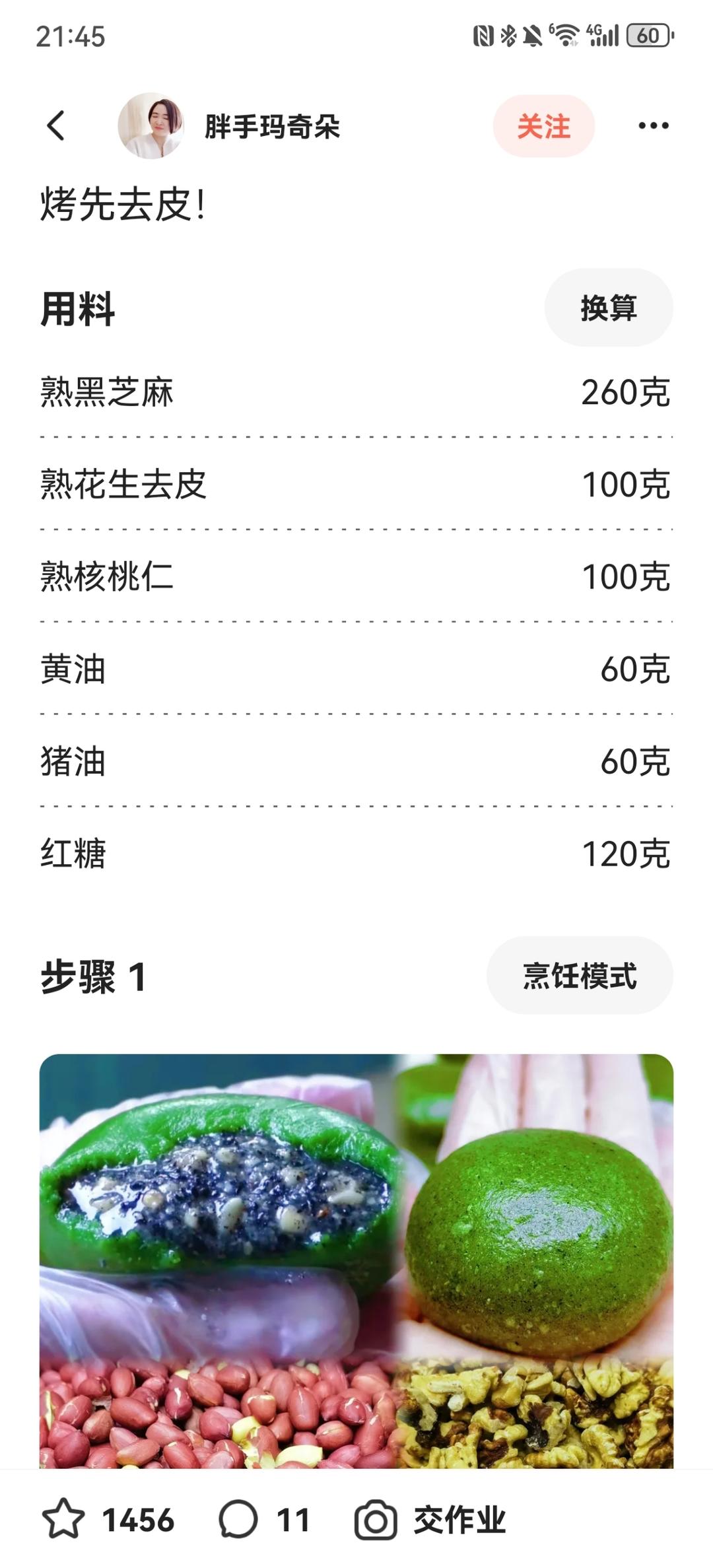Screen dimensions: 713x1568
Task: Go back to the previous page
Action: (x=56, y=125)
